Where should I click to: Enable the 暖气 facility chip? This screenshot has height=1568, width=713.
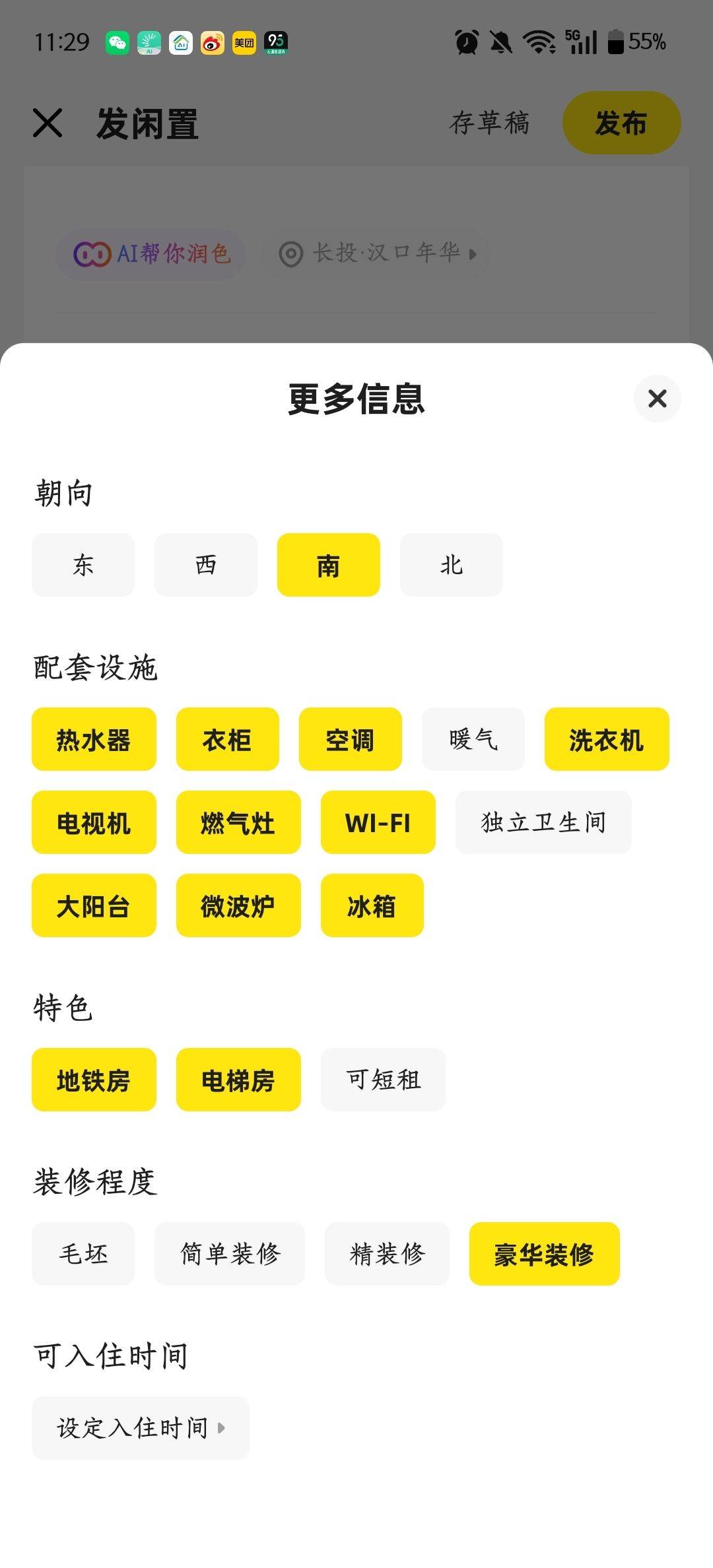473,739
